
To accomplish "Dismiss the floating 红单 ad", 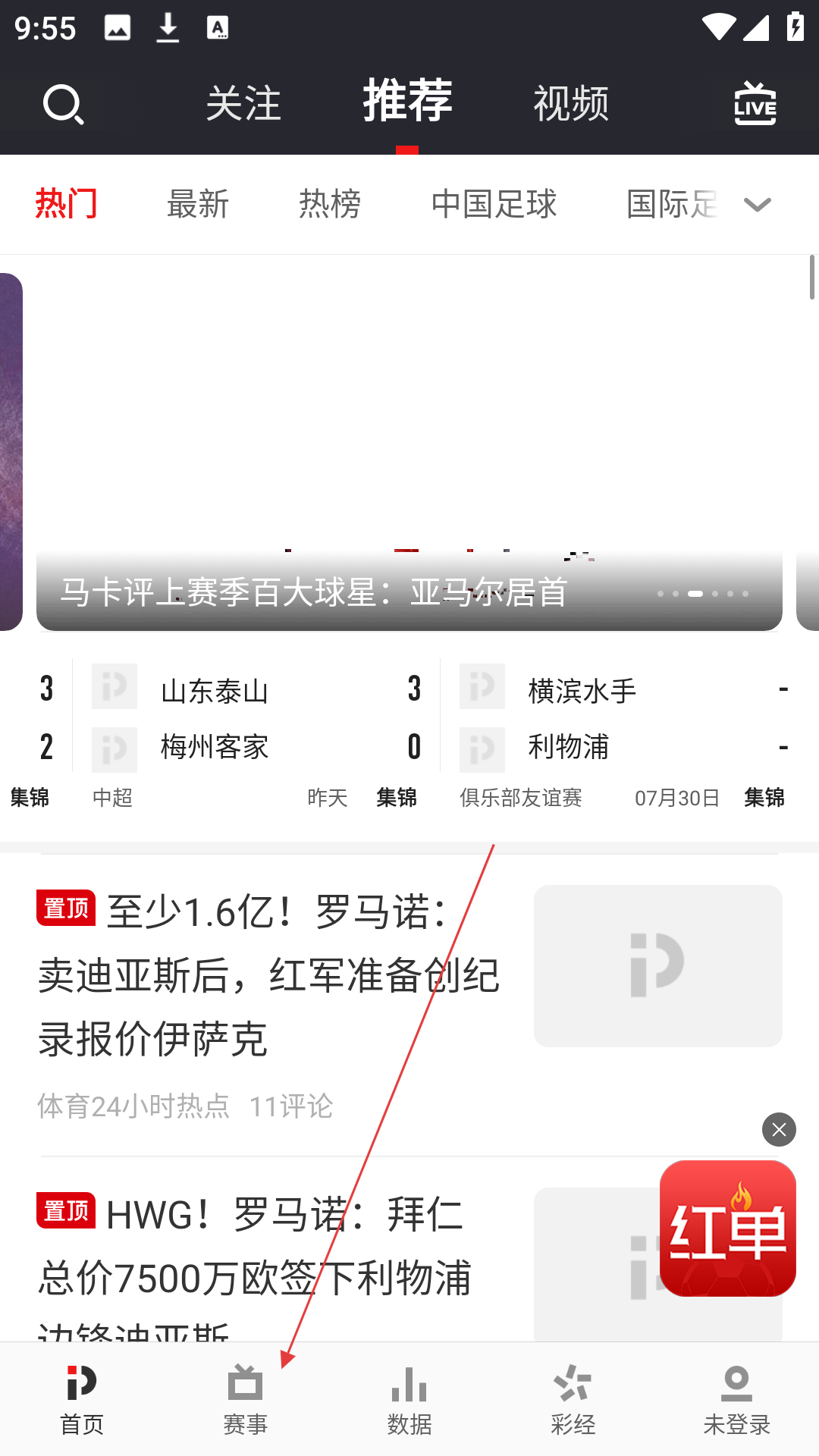I will point(779,1130).
